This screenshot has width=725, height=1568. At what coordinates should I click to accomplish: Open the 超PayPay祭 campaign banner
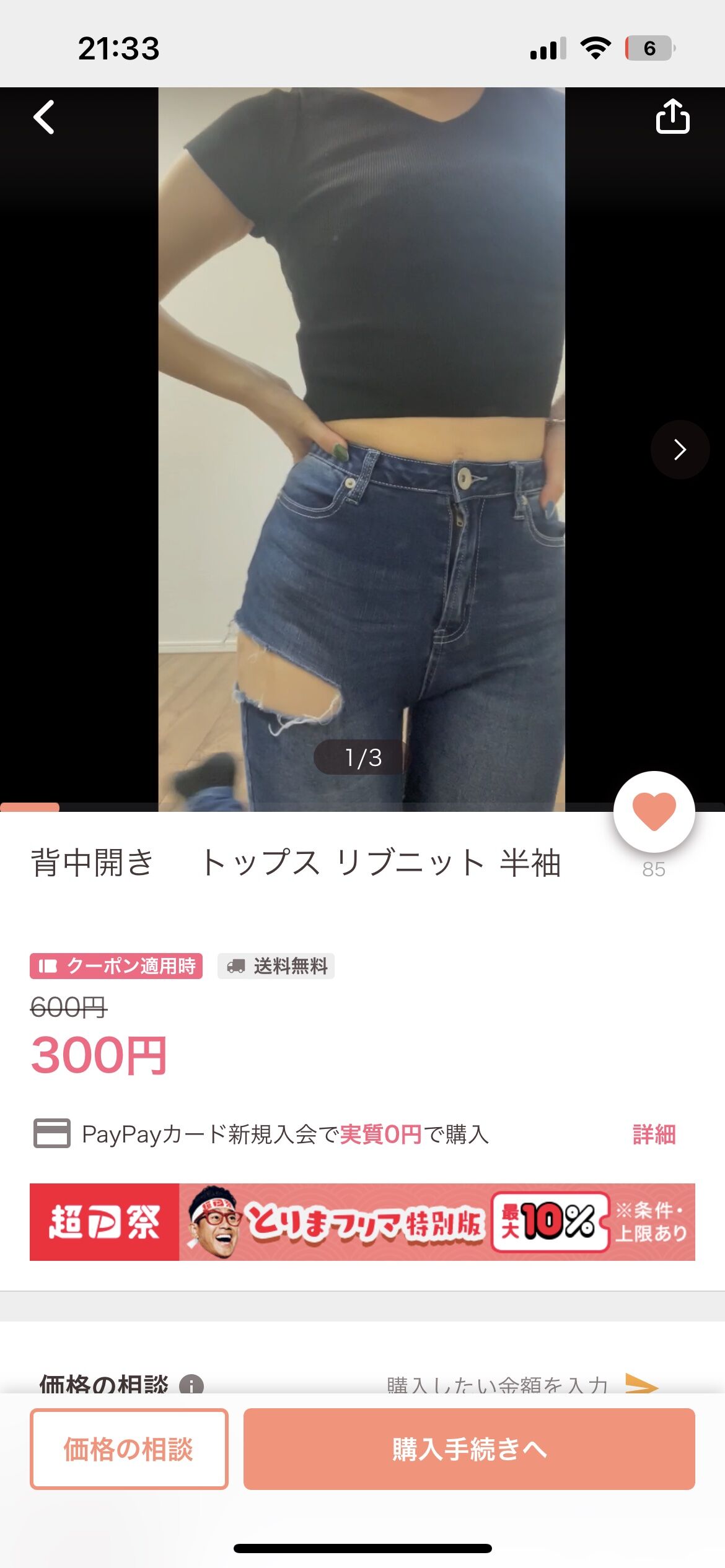coord(362,1222)
